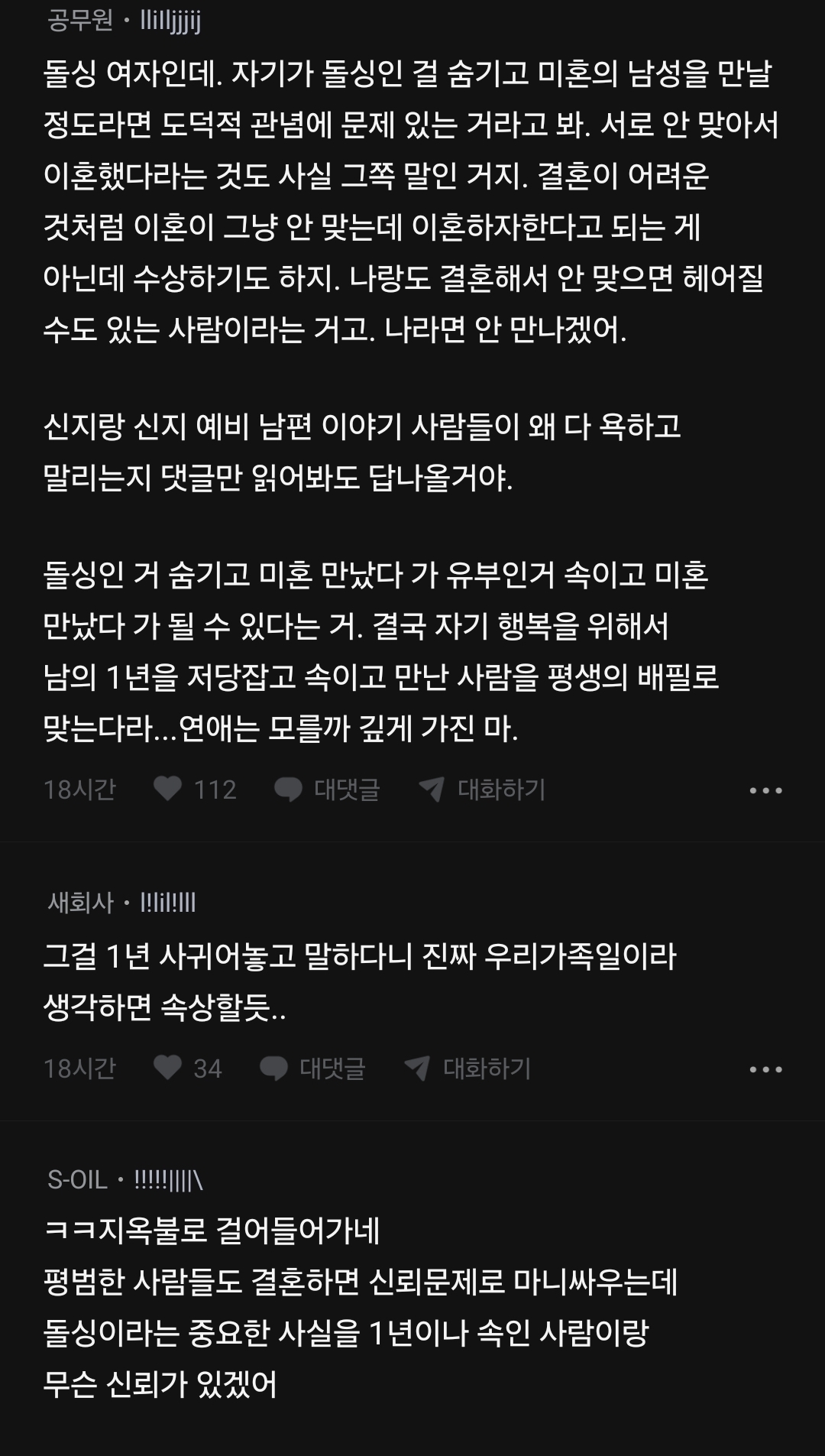Start a chat with the 공무원 commenter
Image resolution: width=825 pixels, height=1456 pixels.
483,789
